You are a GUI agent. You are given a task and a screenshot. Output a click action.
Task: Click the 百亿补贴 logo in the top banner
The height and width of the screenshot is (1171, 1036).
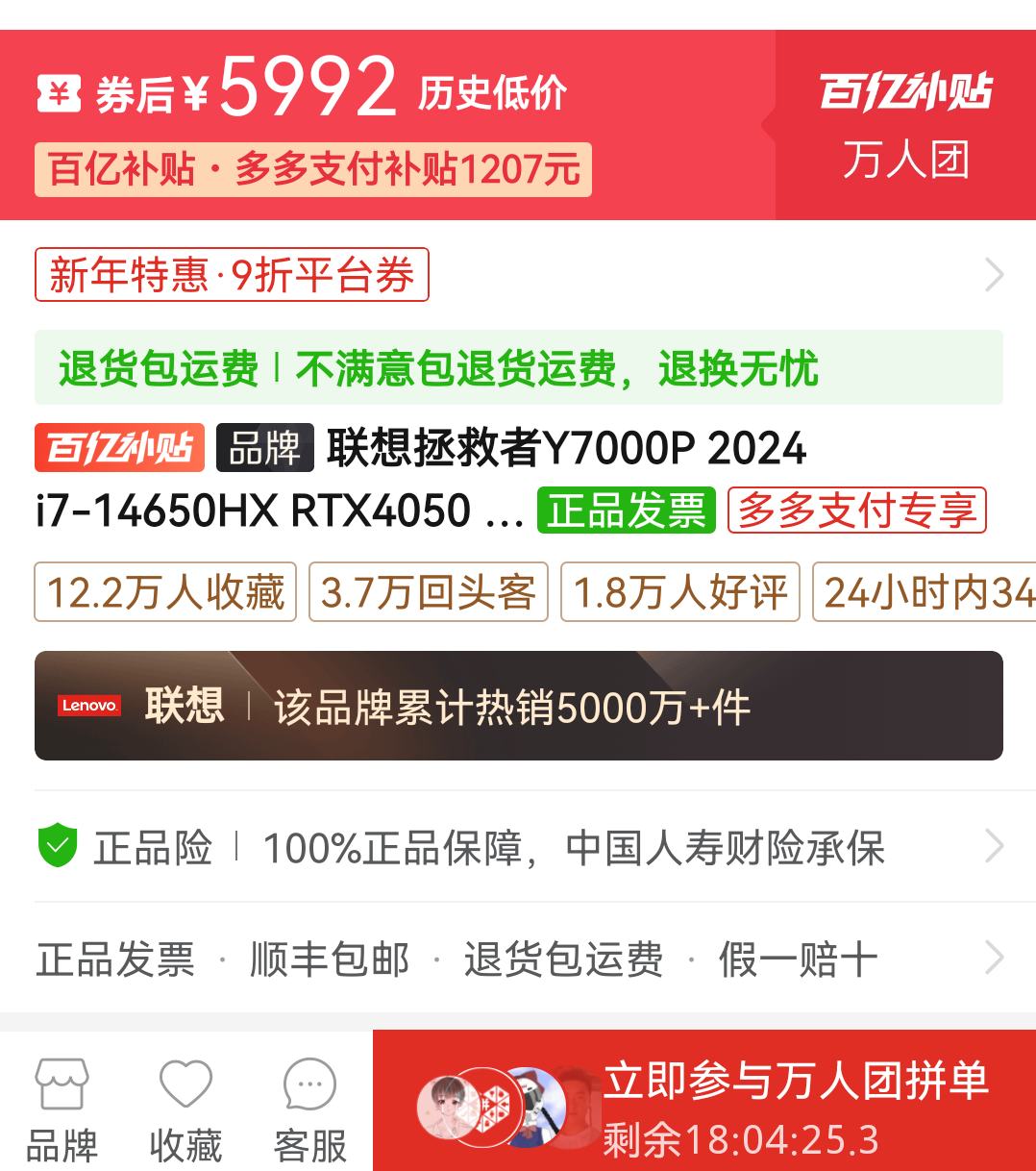904,91
